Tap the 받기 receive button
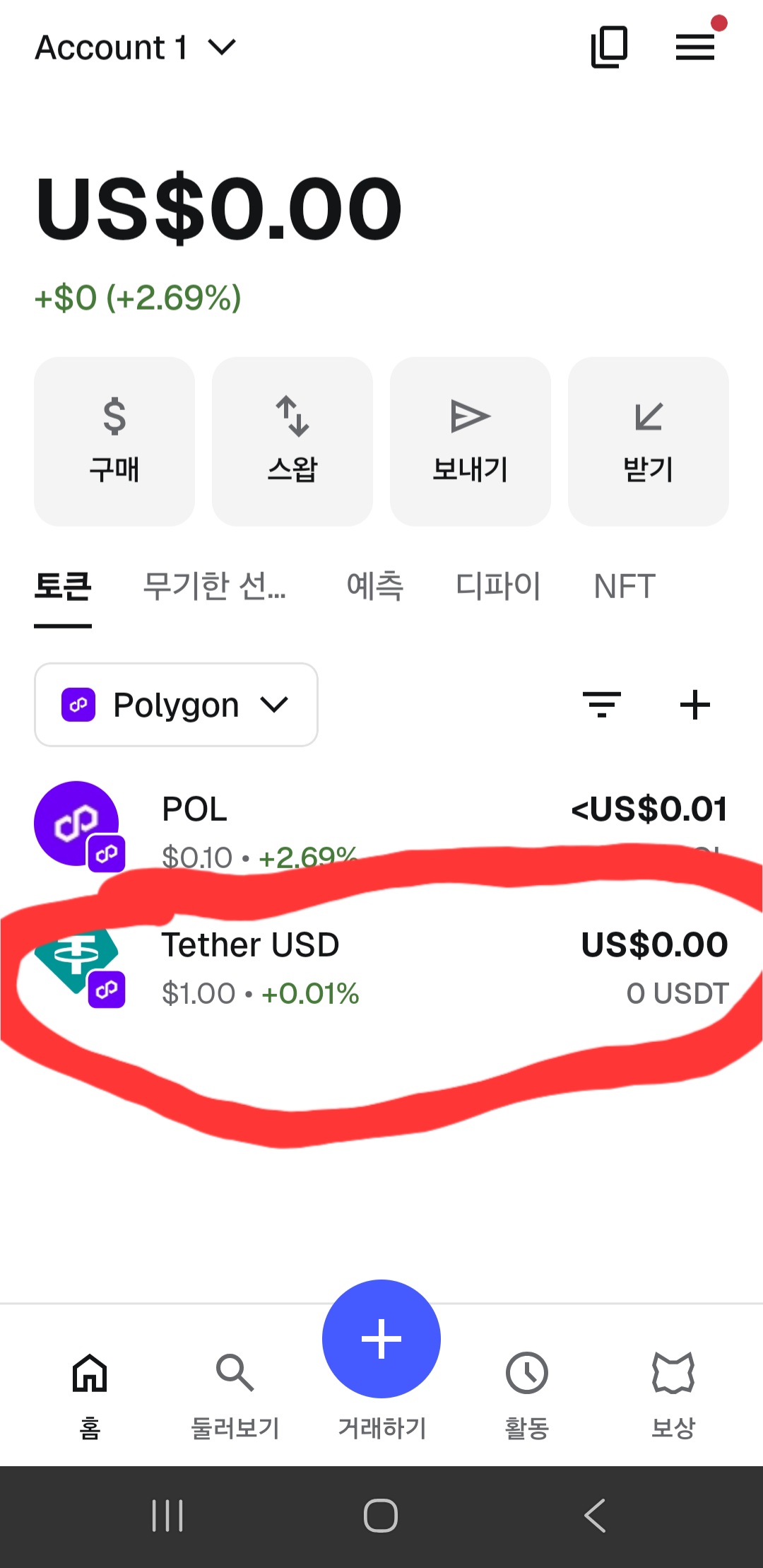763x1568 pixels. (649, 441)
